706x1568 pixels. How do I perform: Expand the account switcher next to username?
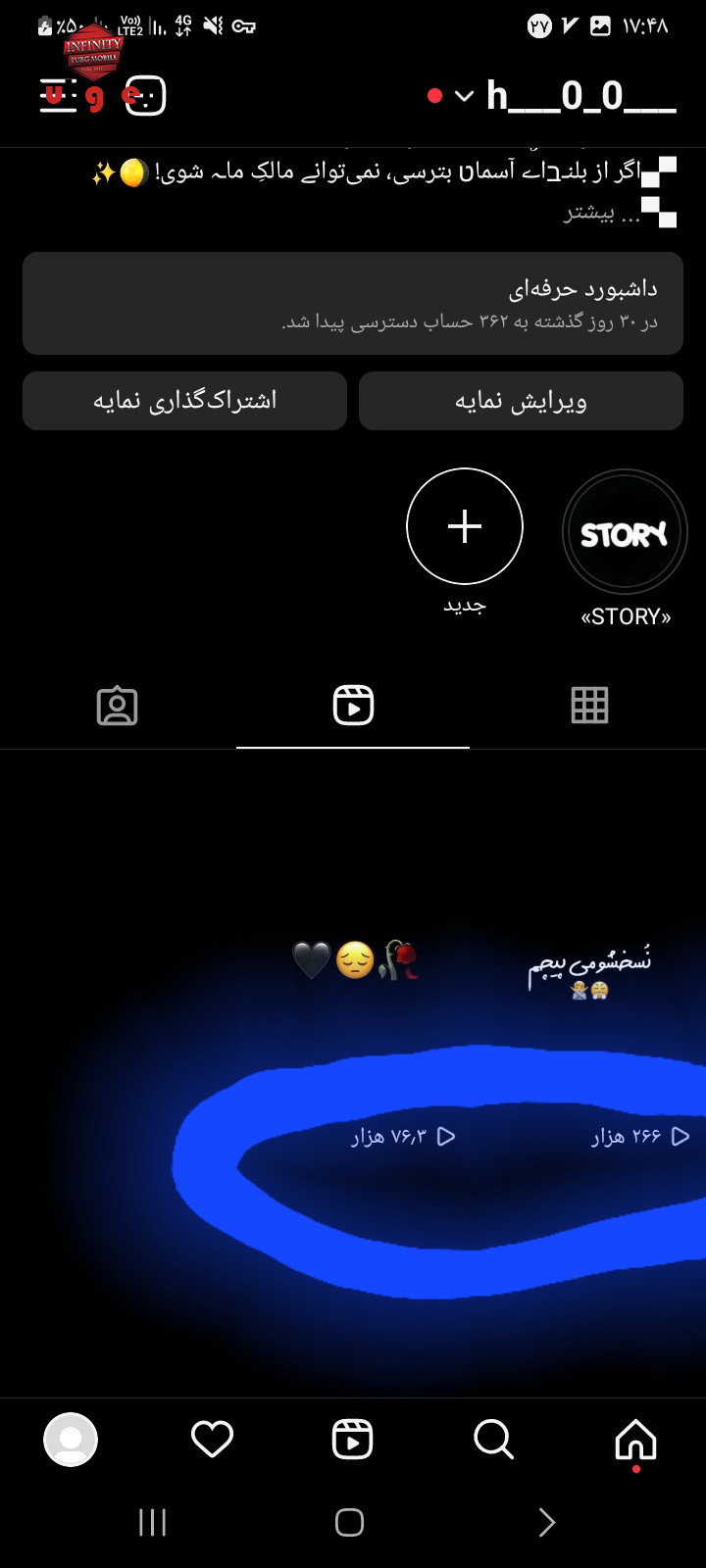pyautogui.click(x=464, y=96)
